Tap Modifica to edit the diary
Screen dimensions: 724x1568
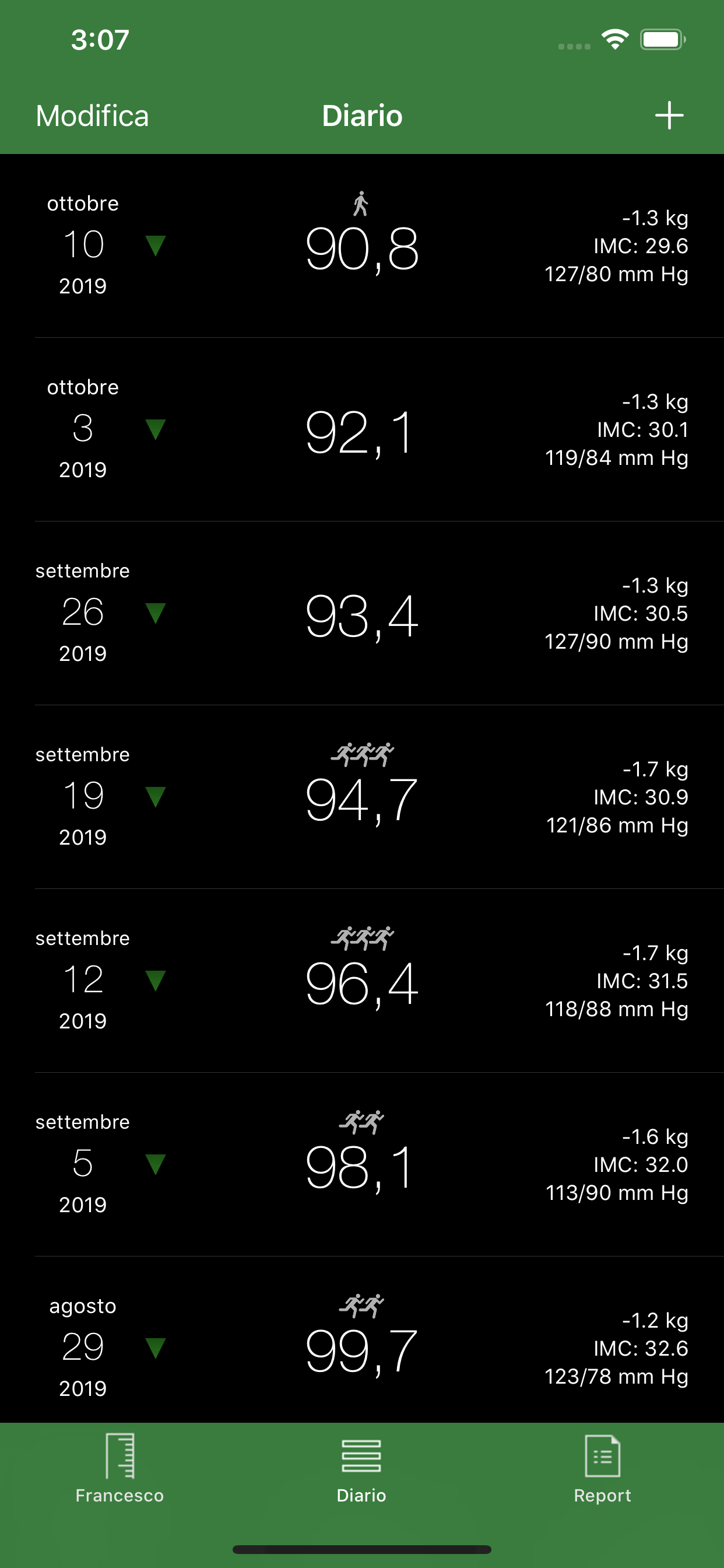point(93,116)
